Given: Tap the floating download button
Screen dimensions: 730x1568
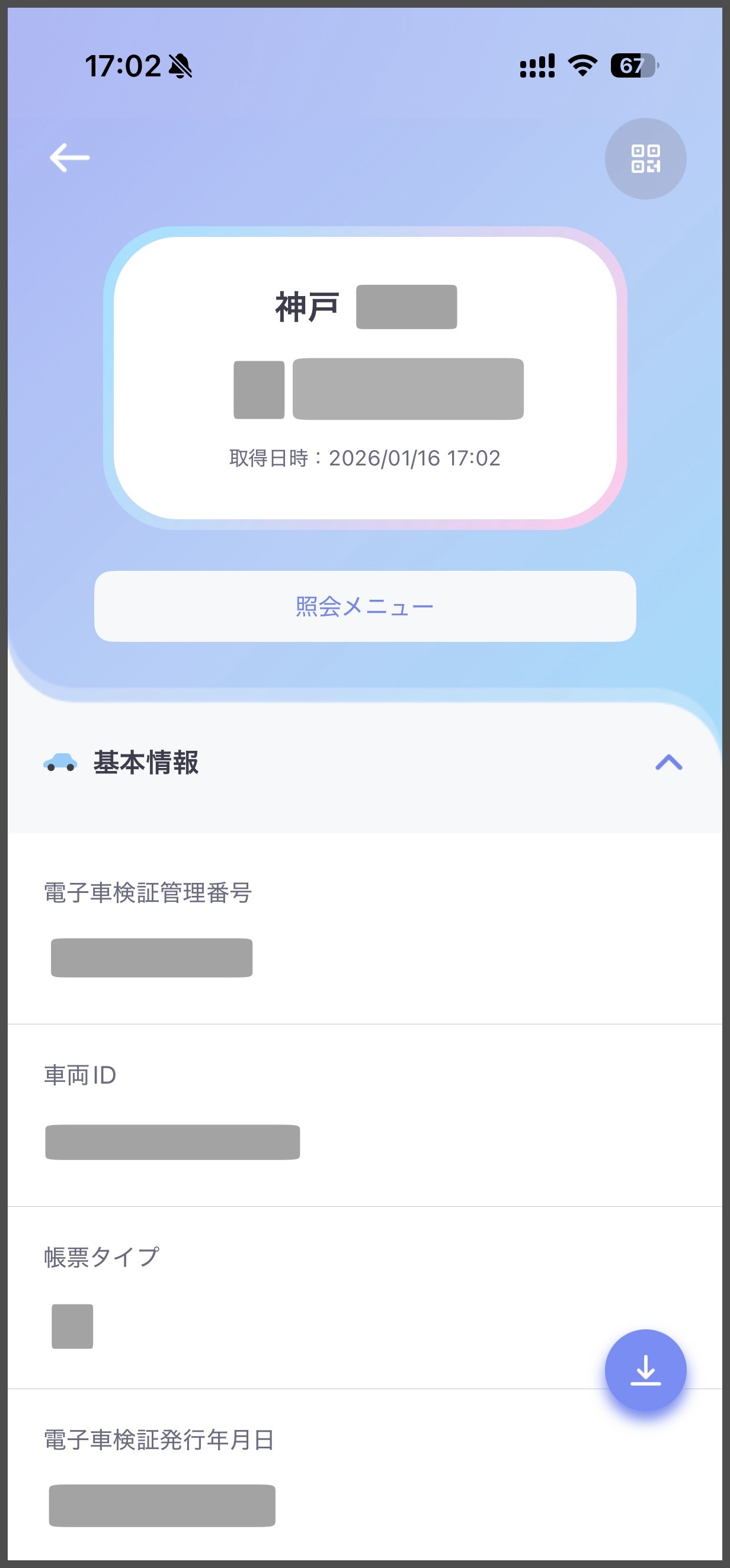Looking at the screenshot, I should click(x=645, y=1371).
